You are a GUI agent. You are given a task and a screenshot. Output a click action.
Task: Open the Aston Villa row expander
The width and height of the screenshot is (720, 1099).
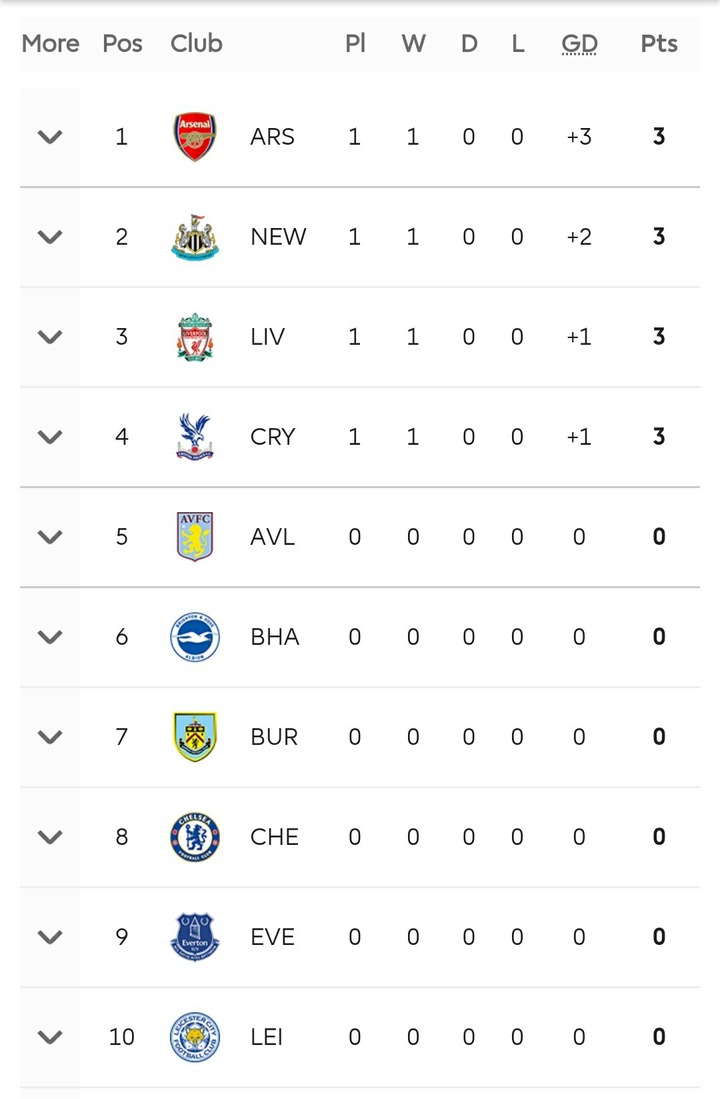tap(50, 537)
